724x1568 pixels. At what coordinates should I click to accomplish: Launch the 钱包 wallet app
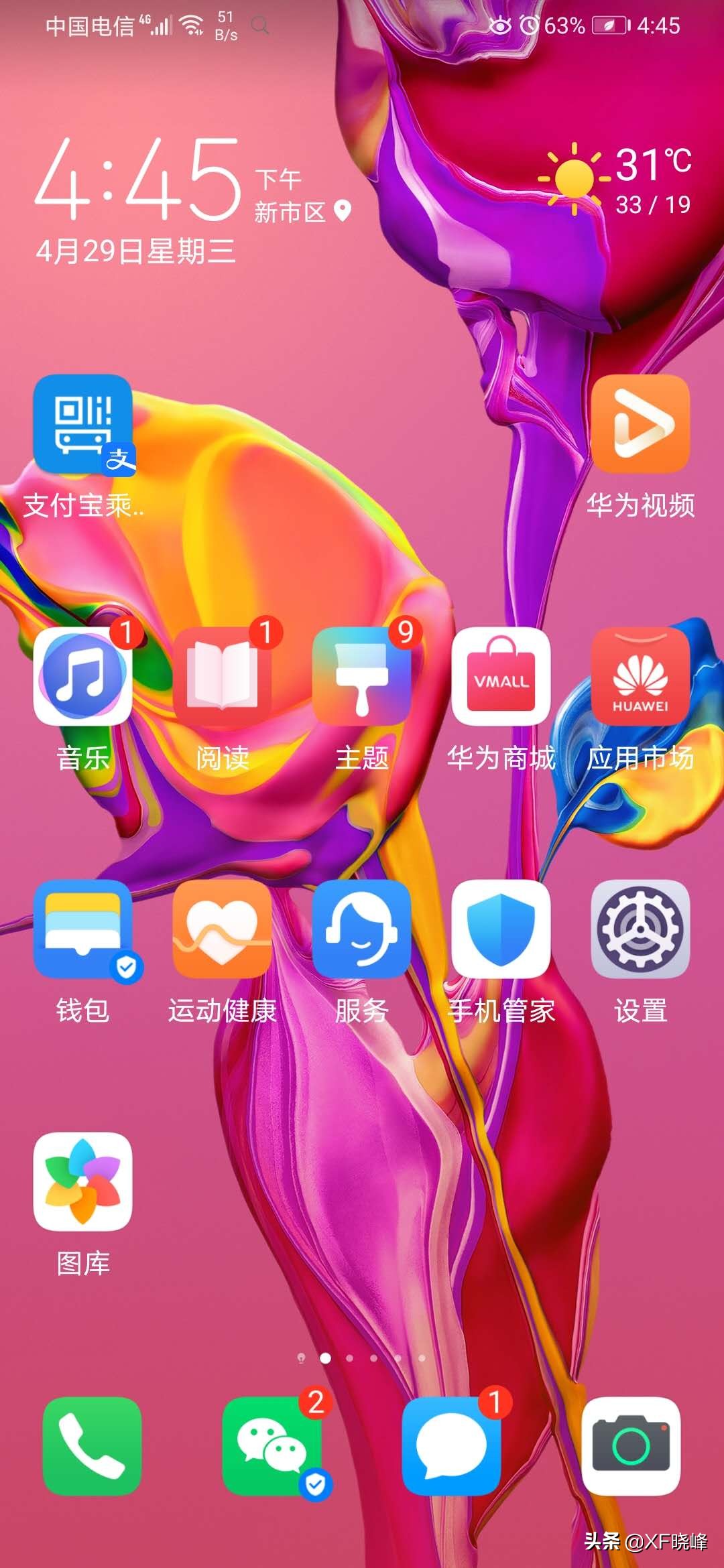tap(83, 929)
